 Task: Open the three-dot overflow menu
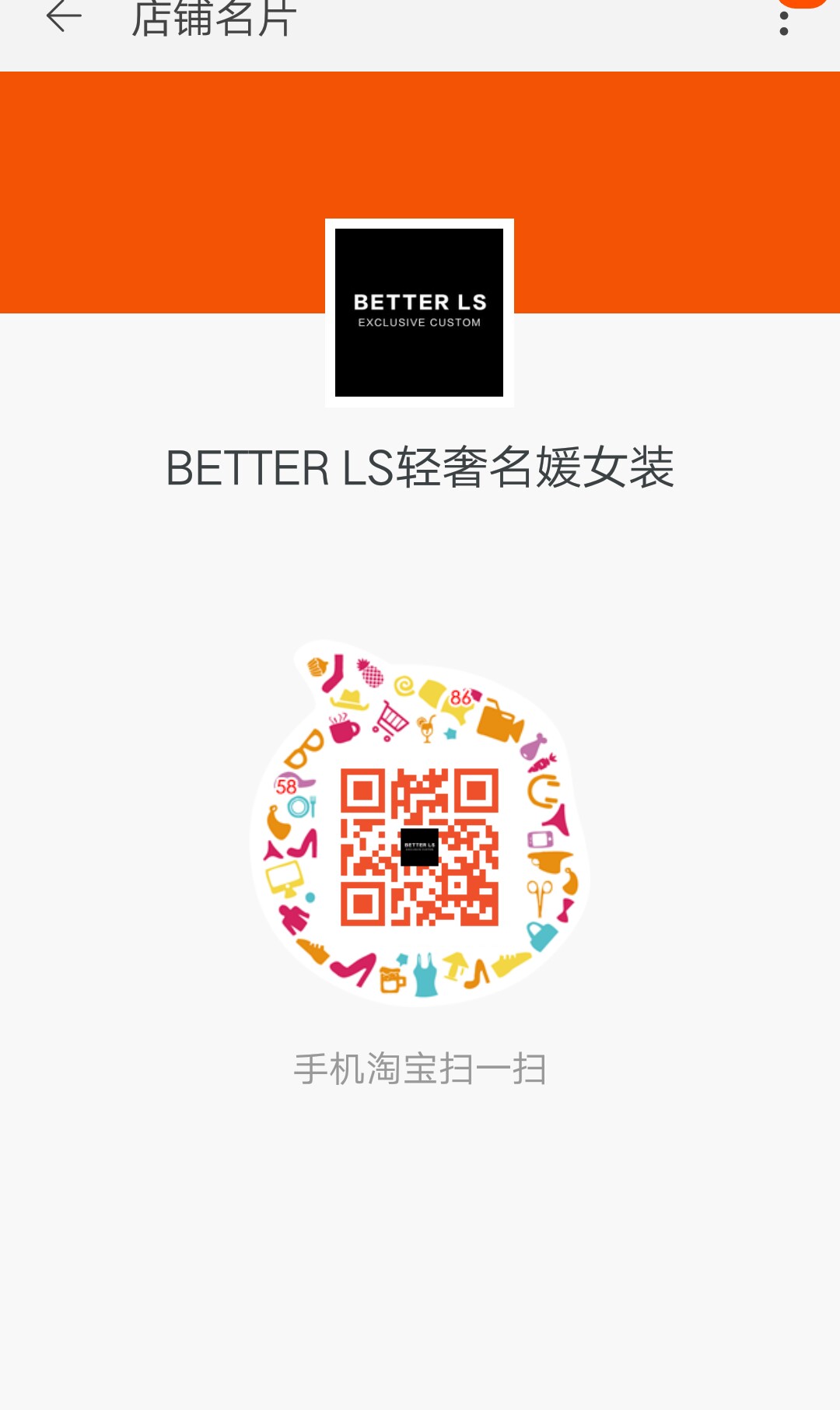pos(786,23)
